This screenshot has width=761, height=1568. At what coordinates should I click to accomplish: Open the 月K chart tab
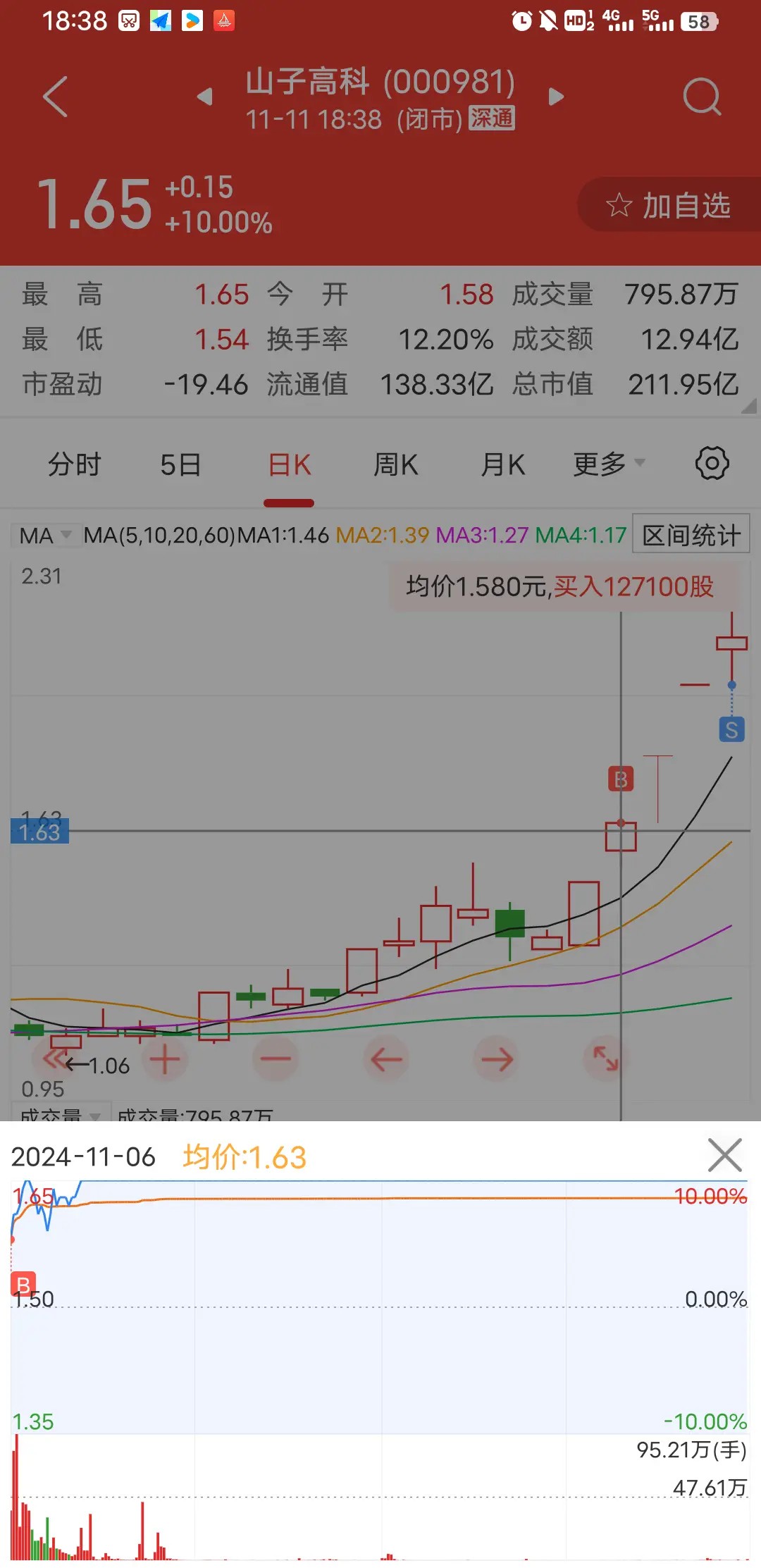502,464
